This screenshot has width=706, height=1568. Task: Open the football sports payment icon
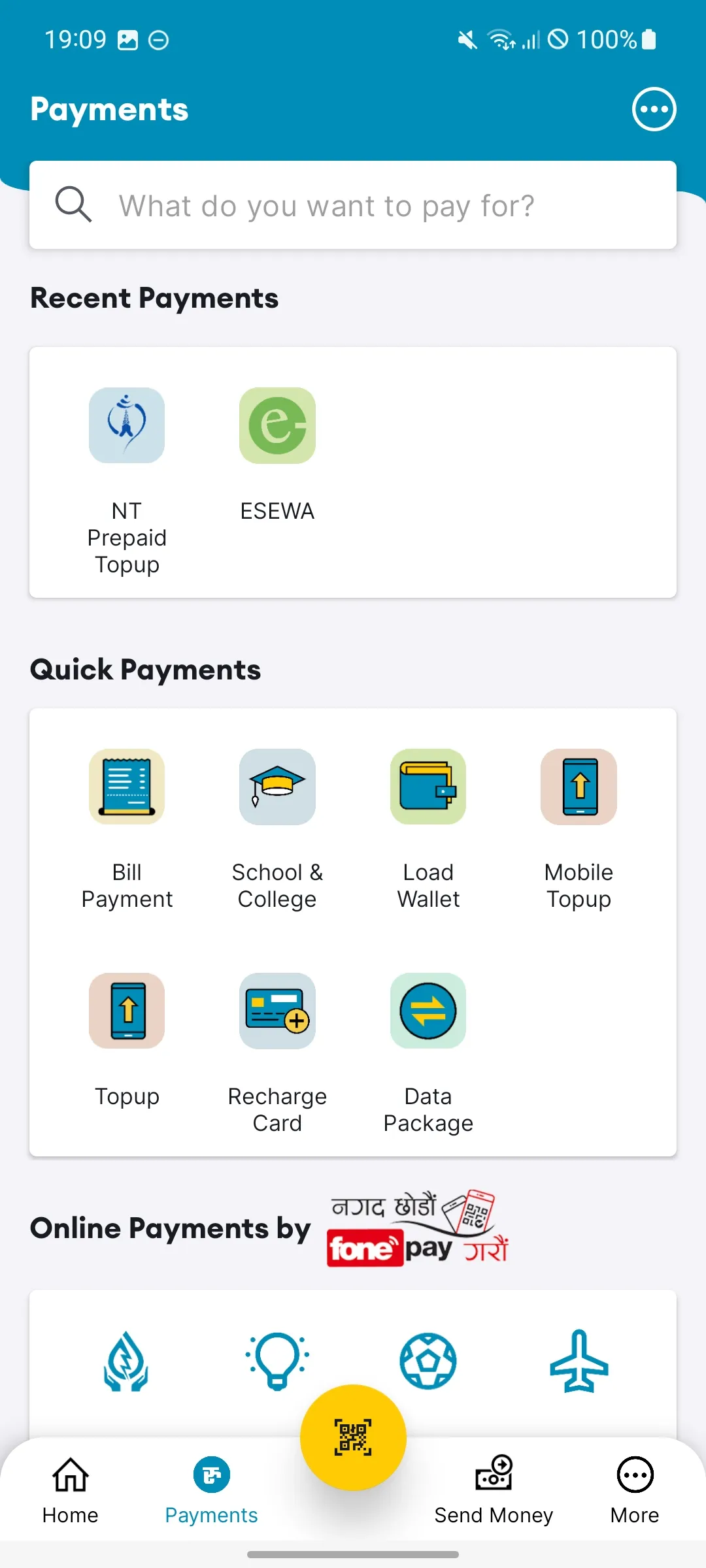[428, 1361]
